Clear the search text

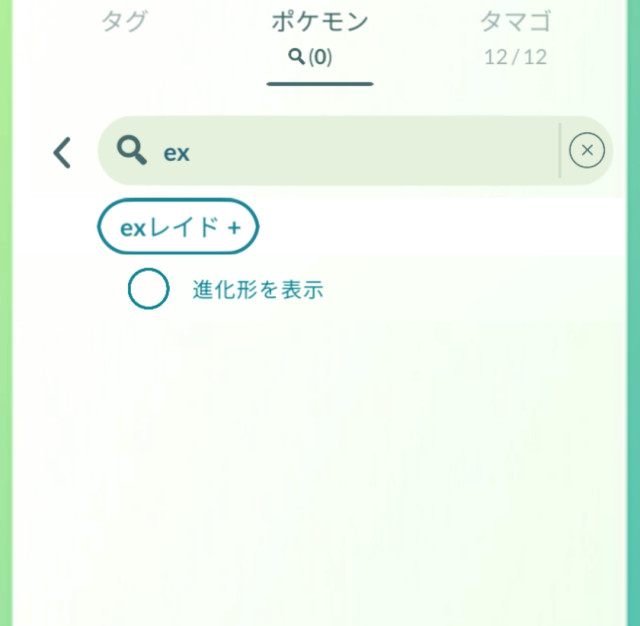587,151
